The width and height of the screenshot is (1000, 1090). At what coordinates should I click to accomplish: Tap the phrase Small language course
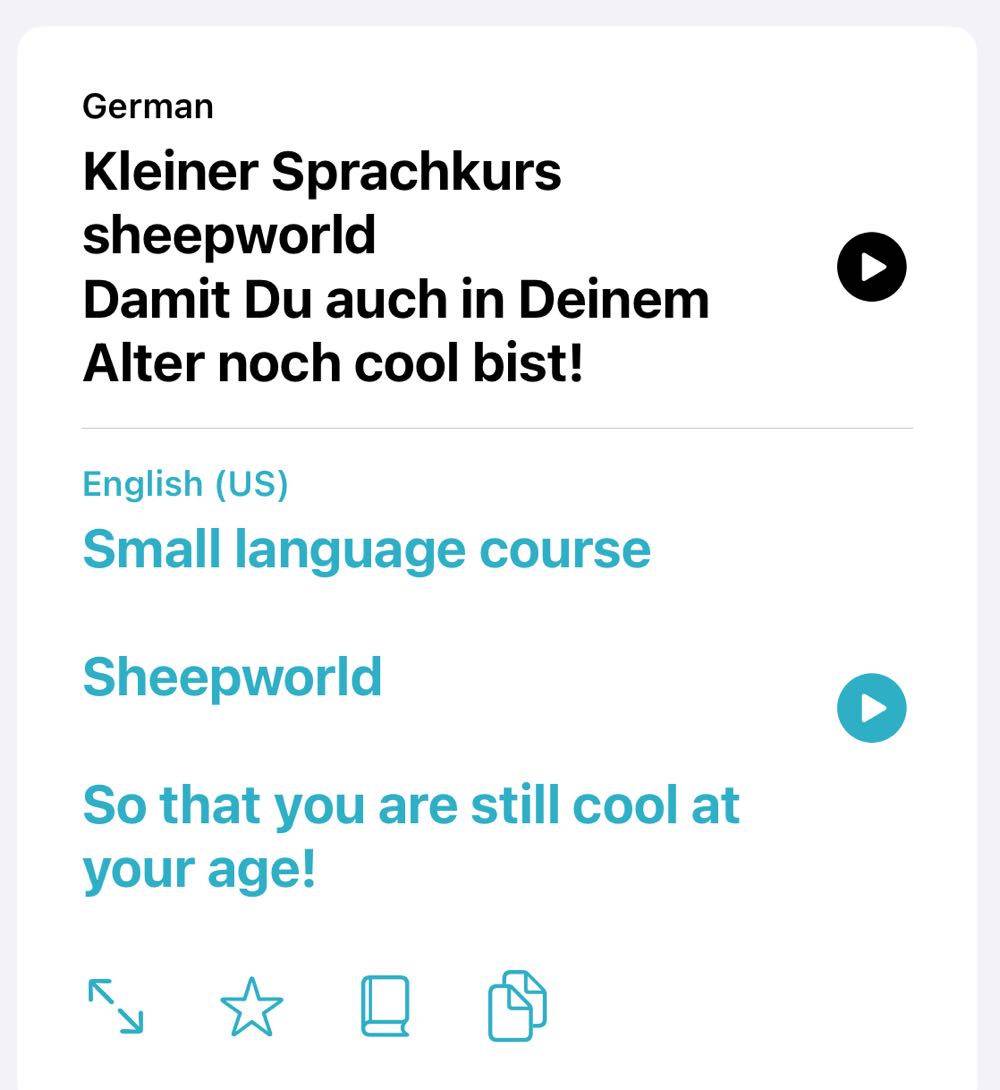pos(367,547)
